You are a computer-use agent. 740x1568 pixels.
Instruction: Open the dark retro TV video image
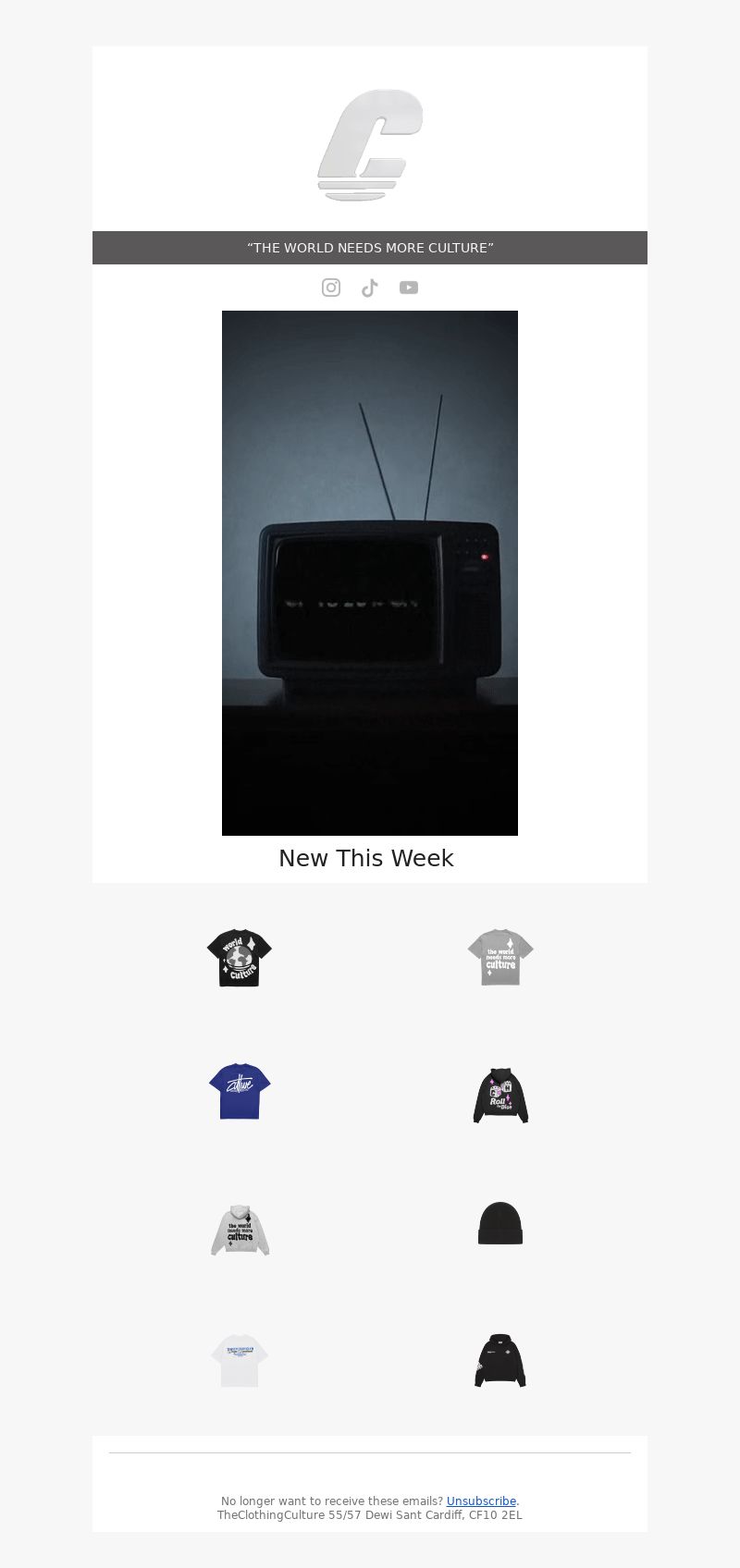[x=370, y=573]
